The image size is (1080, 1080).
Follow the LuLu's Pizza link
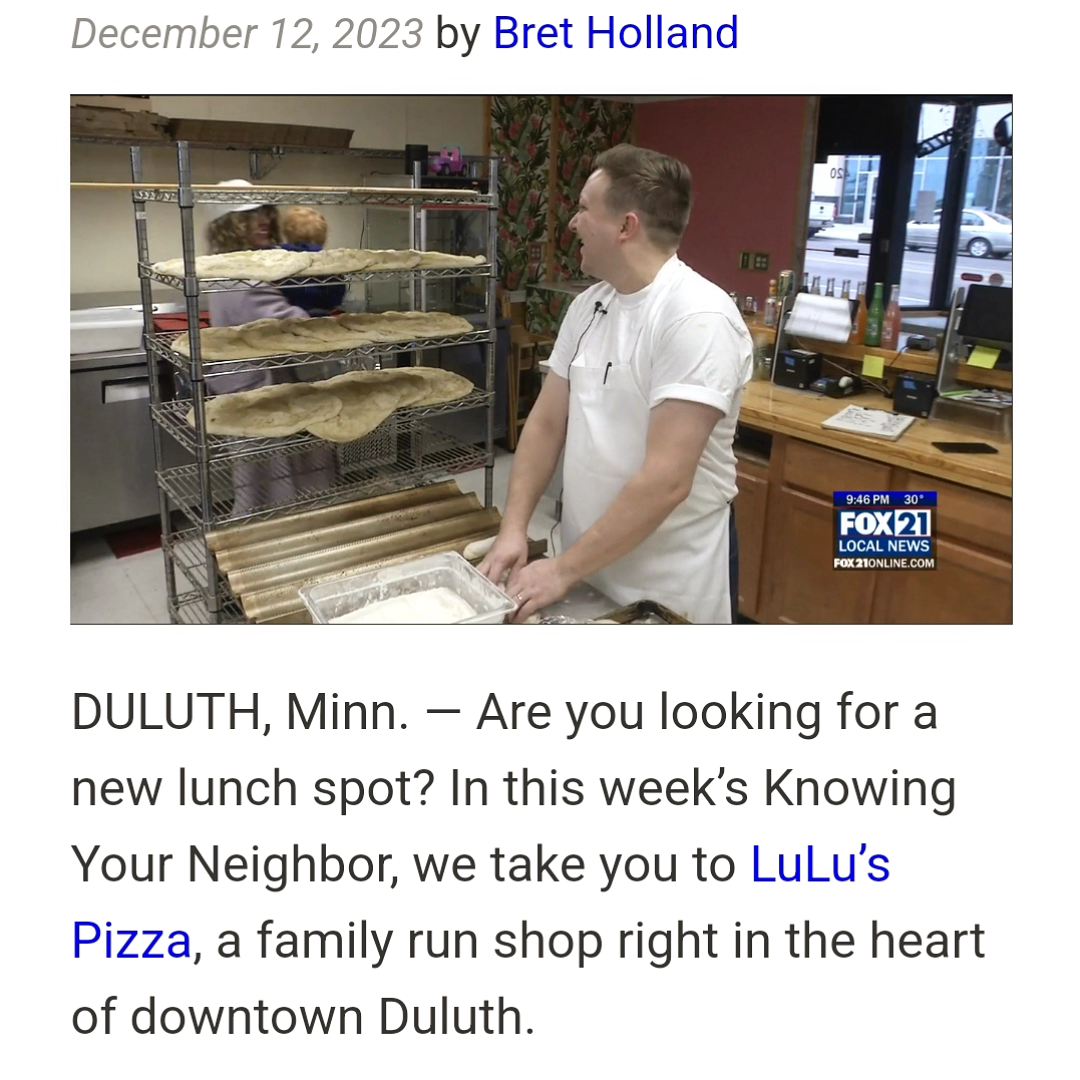[819, 865]
